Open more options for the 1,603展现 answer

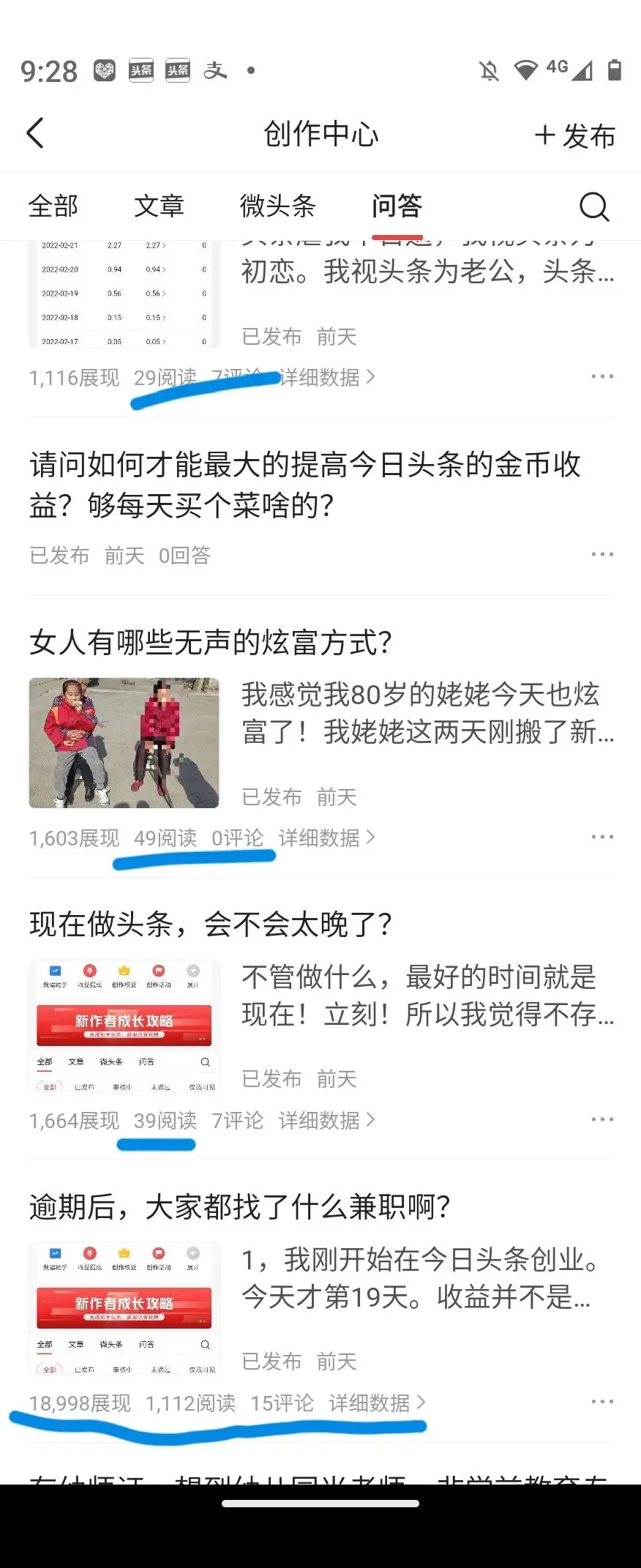click(x=601, y=837)
